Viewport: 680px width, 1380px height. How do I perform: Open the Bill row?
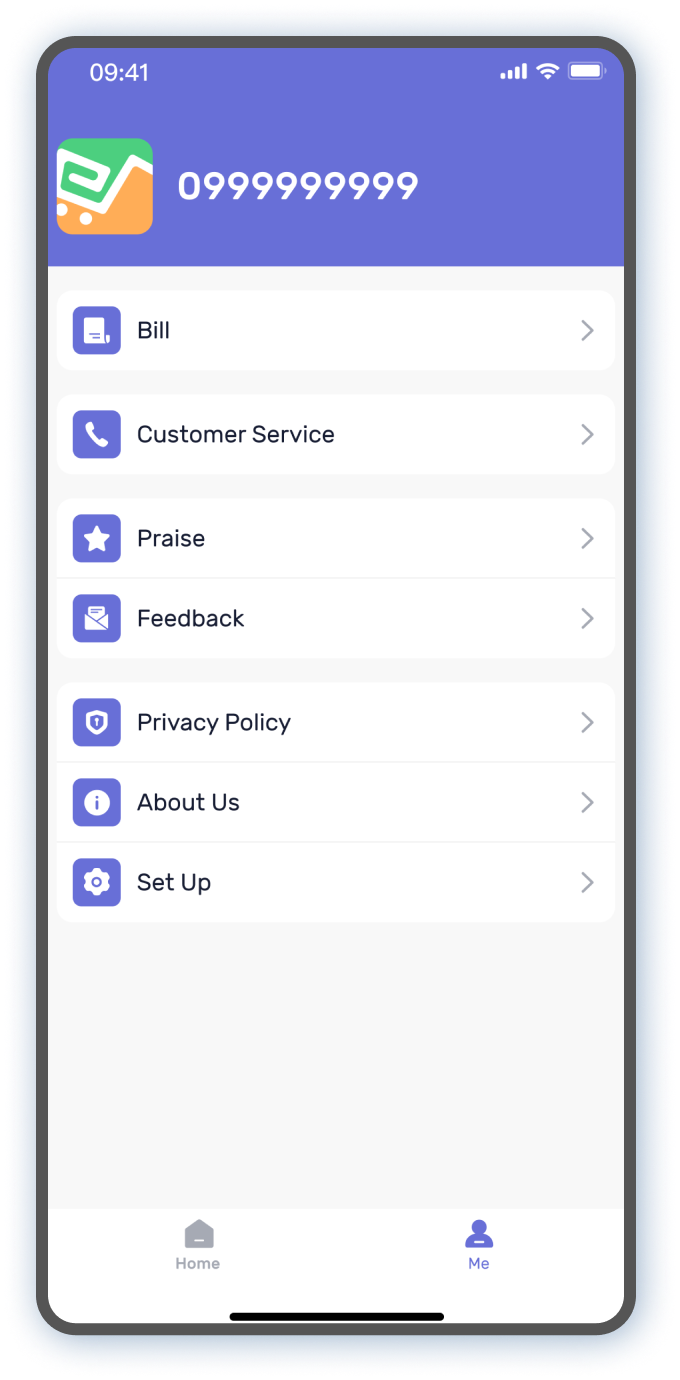tap(335, 330)
